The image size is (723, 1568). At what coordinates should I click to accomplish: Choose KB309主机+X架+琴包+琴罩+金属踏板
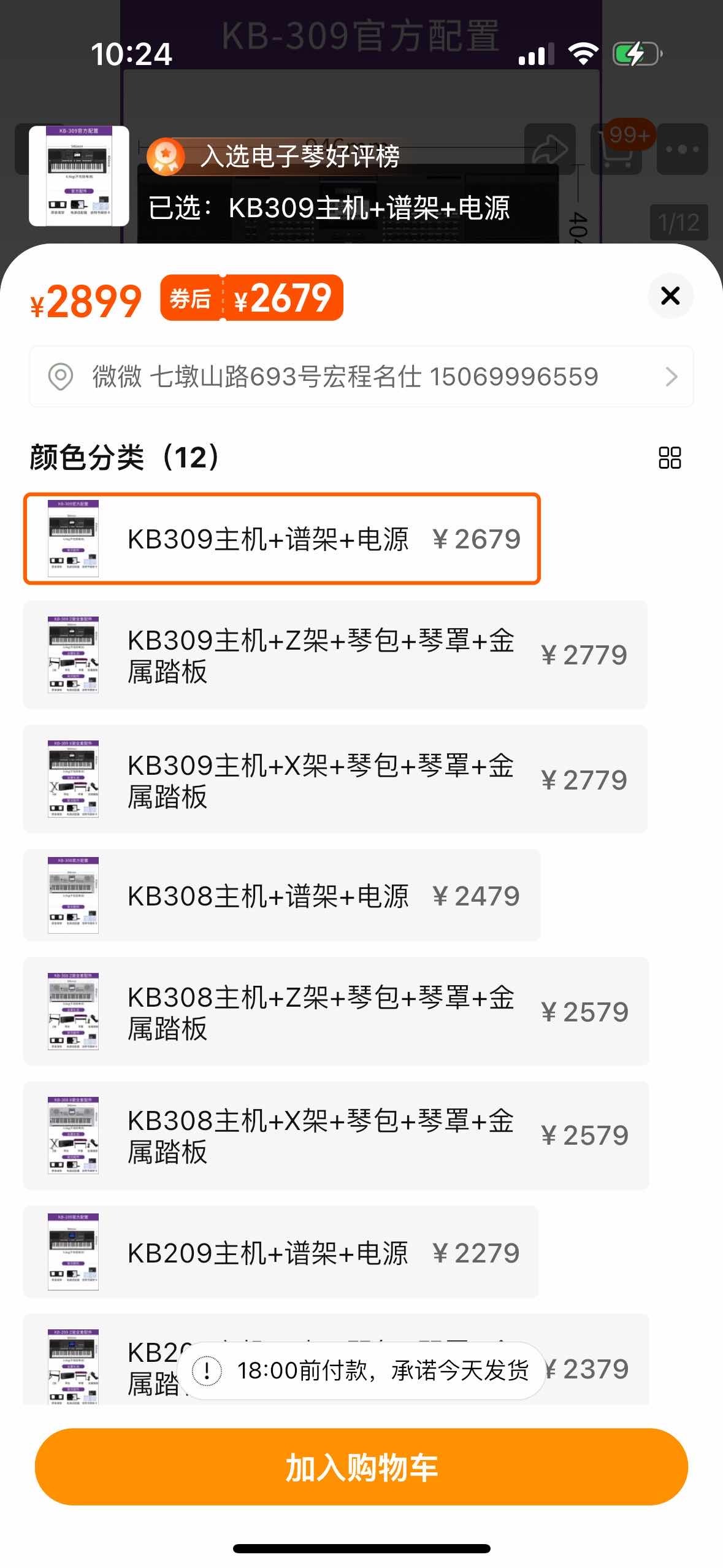pos(335,779)
